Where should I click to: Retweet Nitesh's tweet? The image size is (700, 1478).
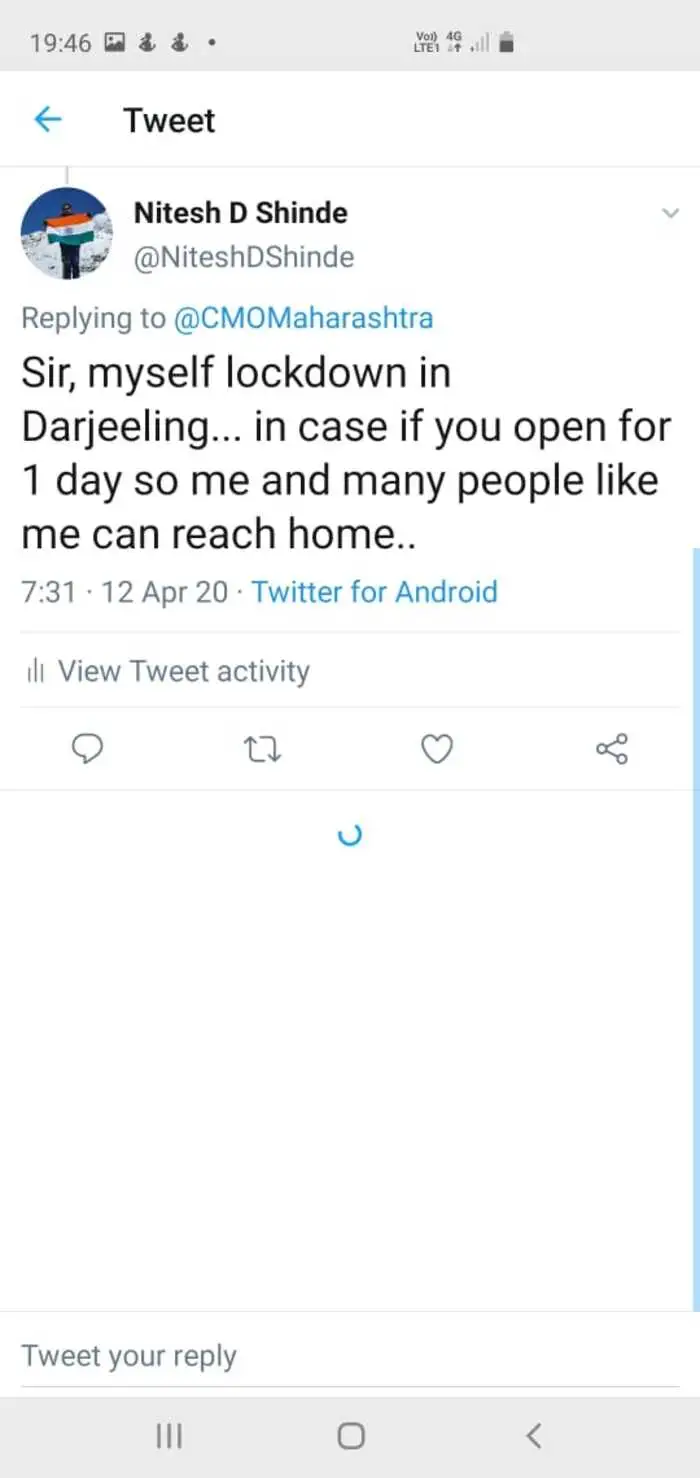click(x=263, y=748)
